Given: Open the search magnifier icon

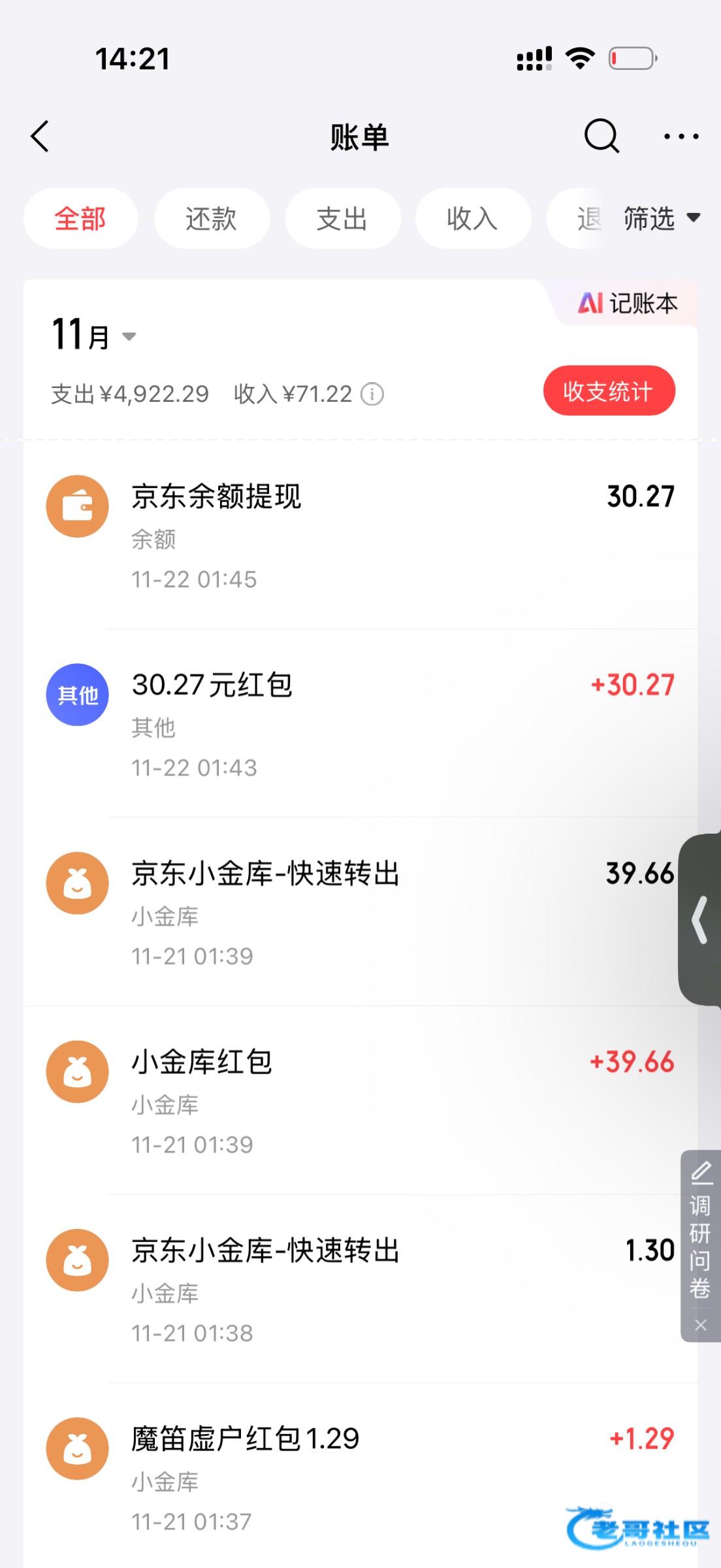Looking at the screenshot, I should (x=601, y=137).
